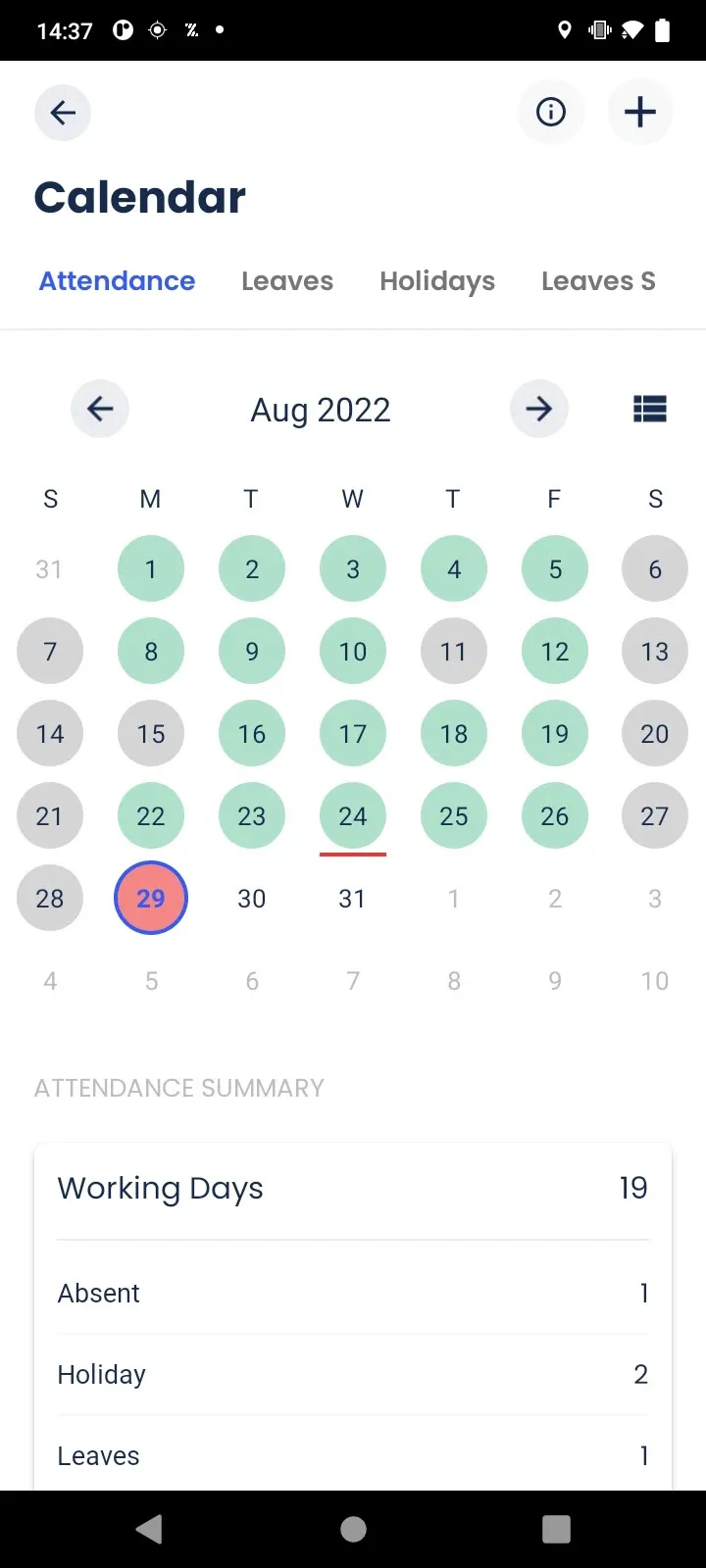Open the Absent summary details
The height and width of the screenshot is (1568, 706).
[353, 1293]
